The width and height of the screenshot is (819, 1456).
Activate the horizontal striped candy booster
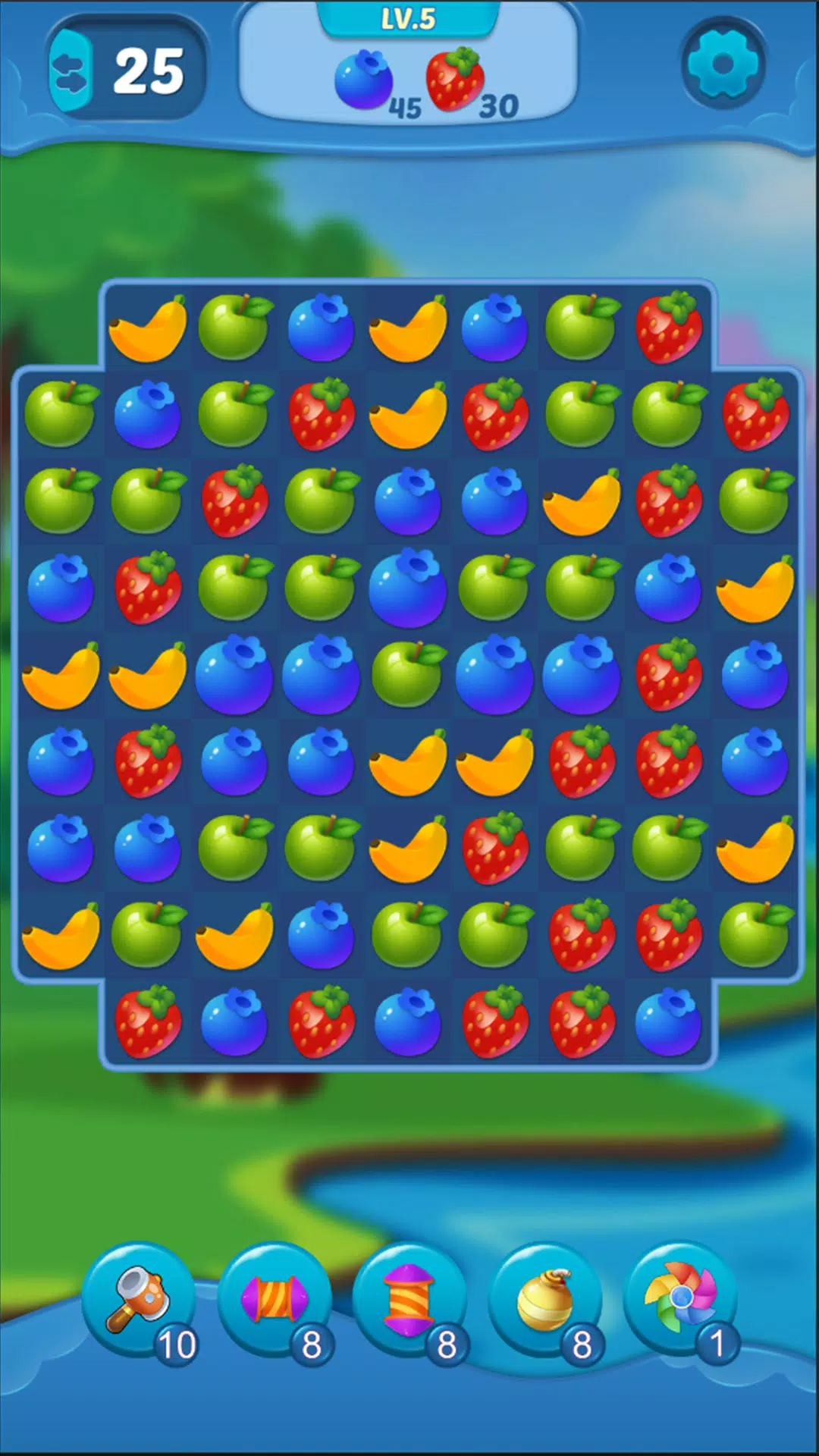275,1300
